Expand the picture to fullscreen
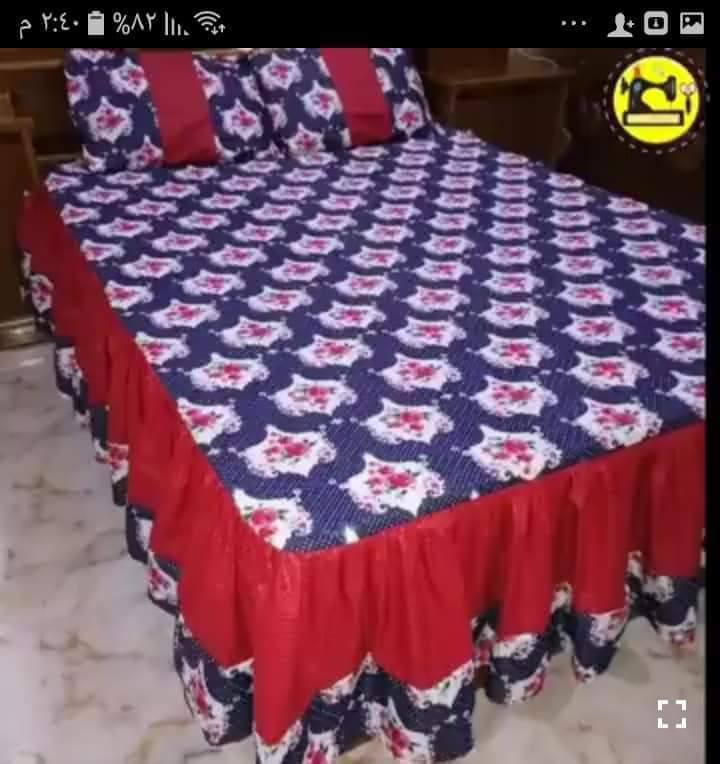 click(672, 713)
